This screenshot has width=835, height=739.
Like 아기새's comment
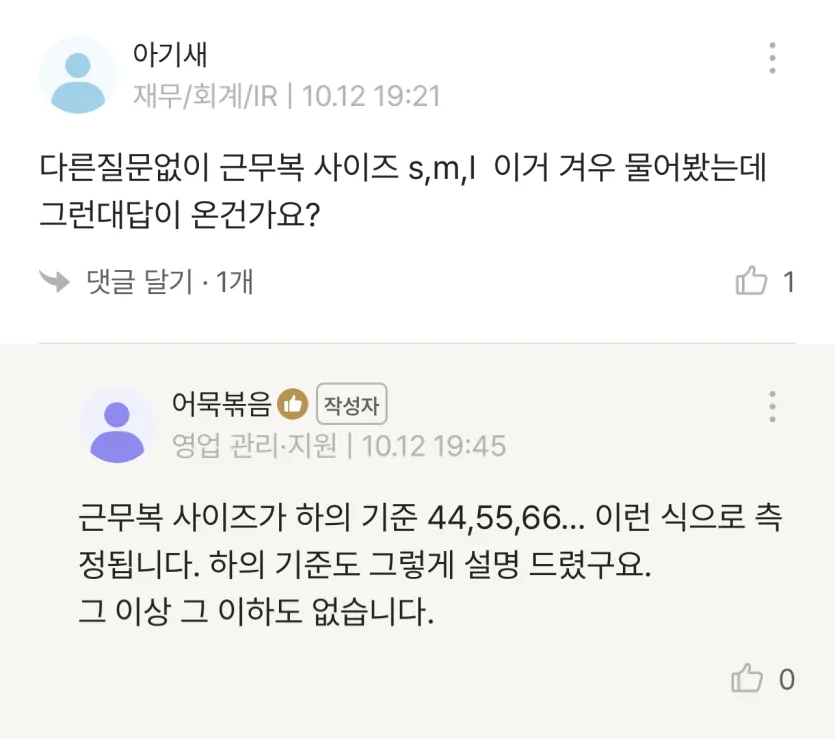pos(752,281)
